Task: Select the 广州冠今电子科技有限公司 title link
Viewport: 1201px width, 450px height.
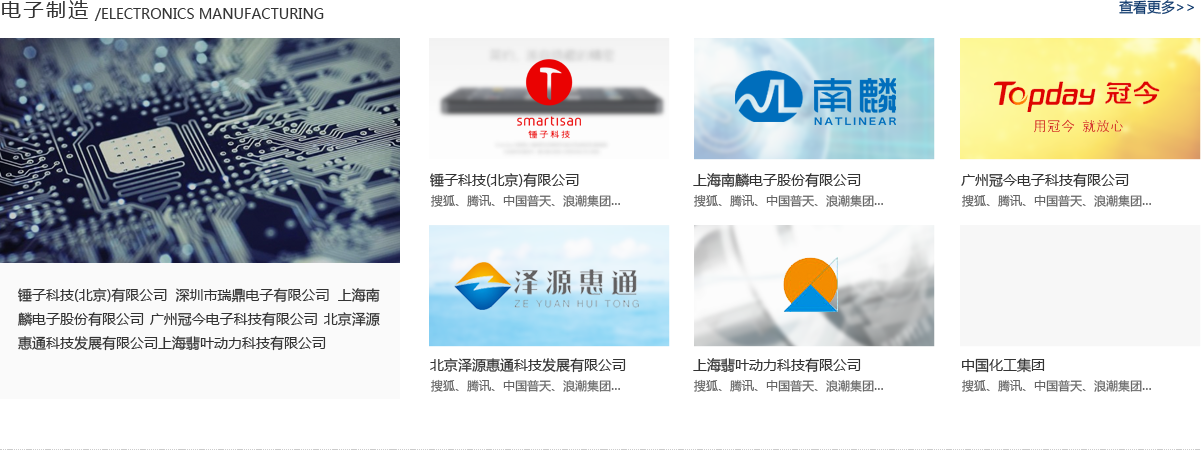Action: [1045, 180]
